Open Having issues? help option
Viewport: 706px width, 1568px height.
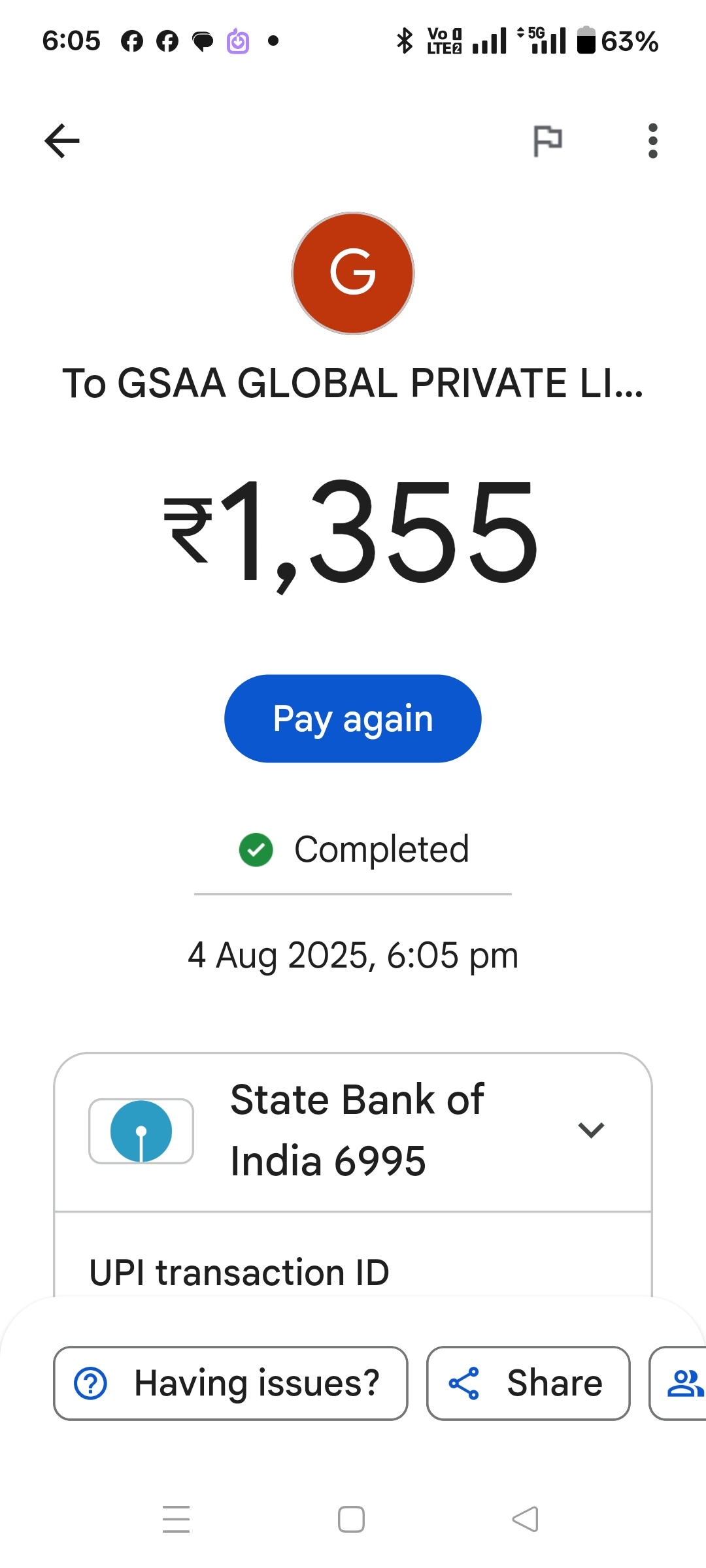(230, 1383)
